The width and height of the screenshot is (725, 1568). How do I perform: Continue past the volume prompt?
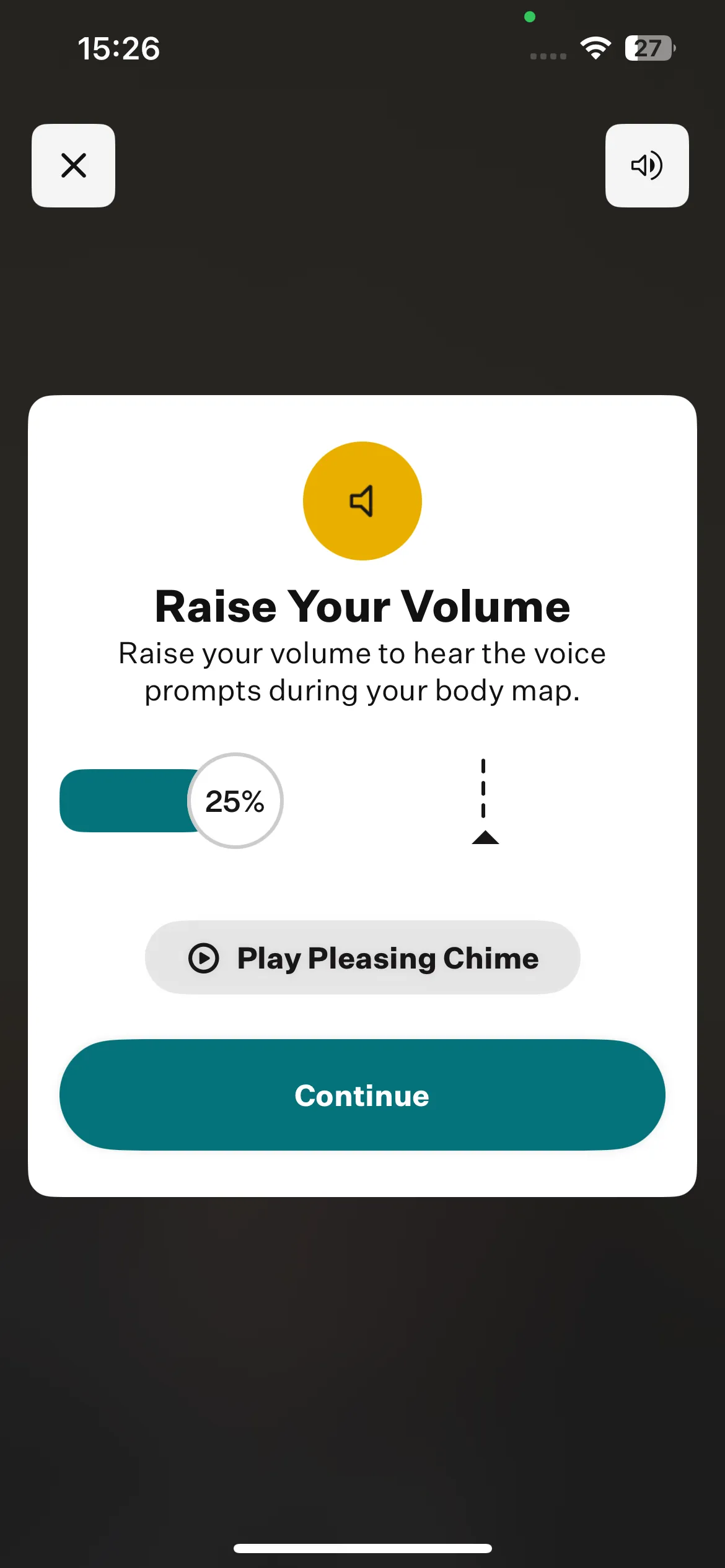pos(362,1095)
